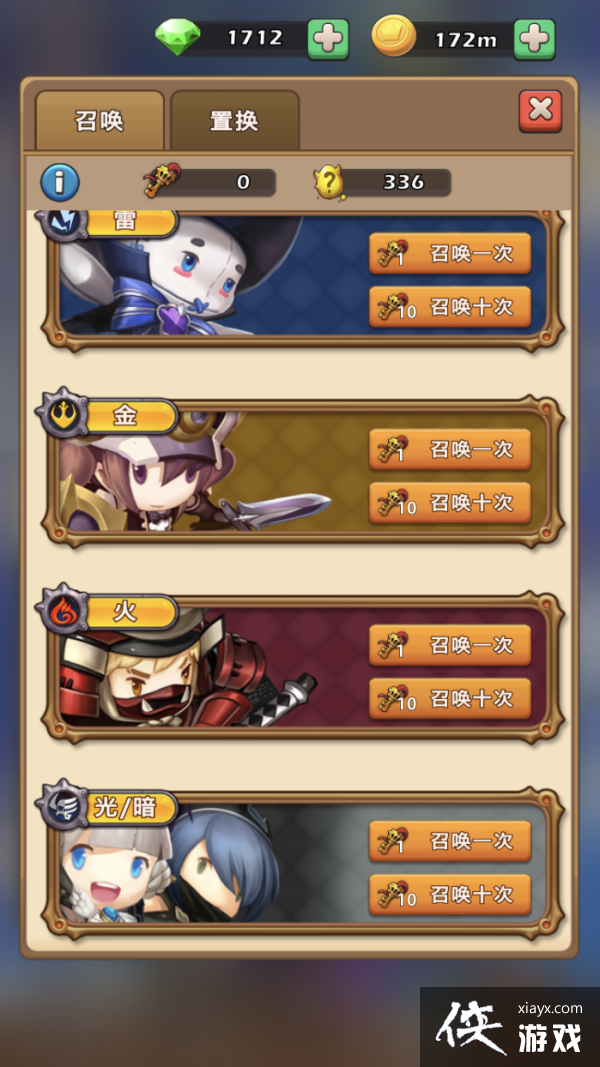
Task: Summon once from the 光/暗 banner
Action: coord(450,842)
